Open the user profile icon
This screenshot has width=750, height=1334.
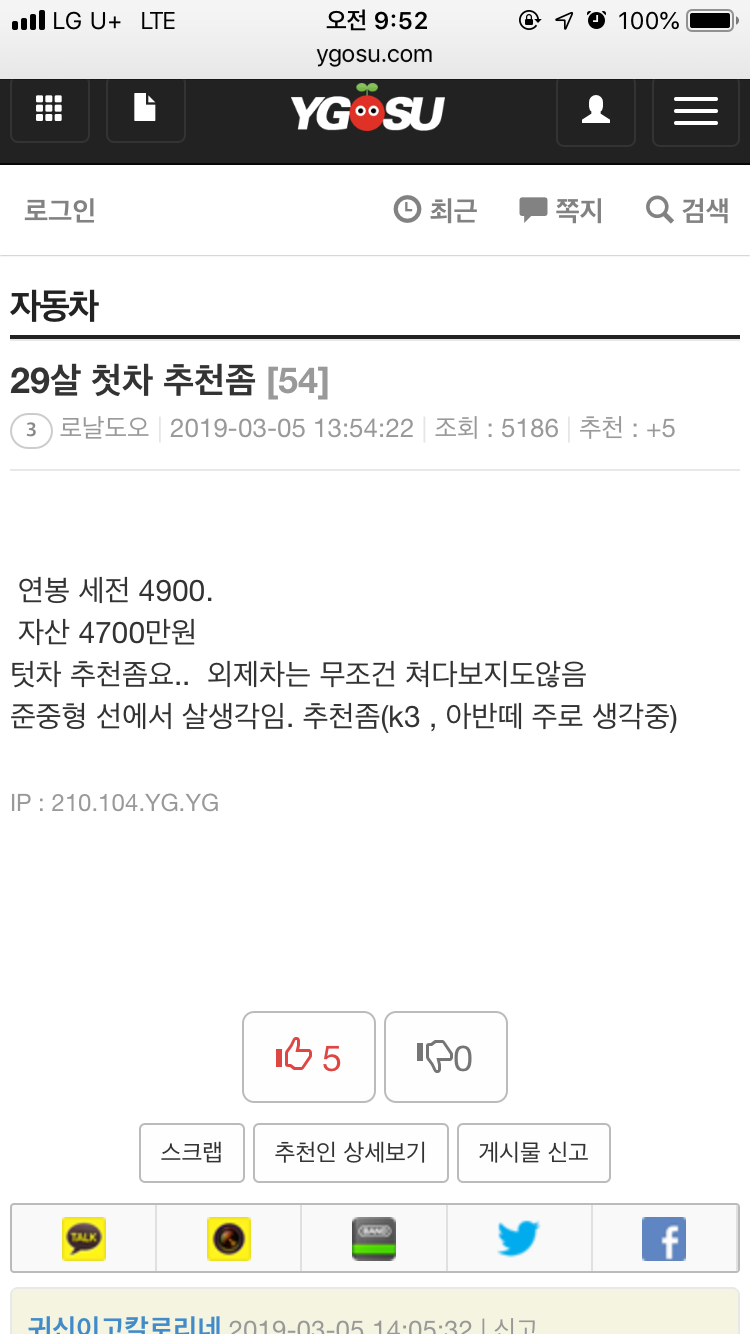(x=596, y=110)
